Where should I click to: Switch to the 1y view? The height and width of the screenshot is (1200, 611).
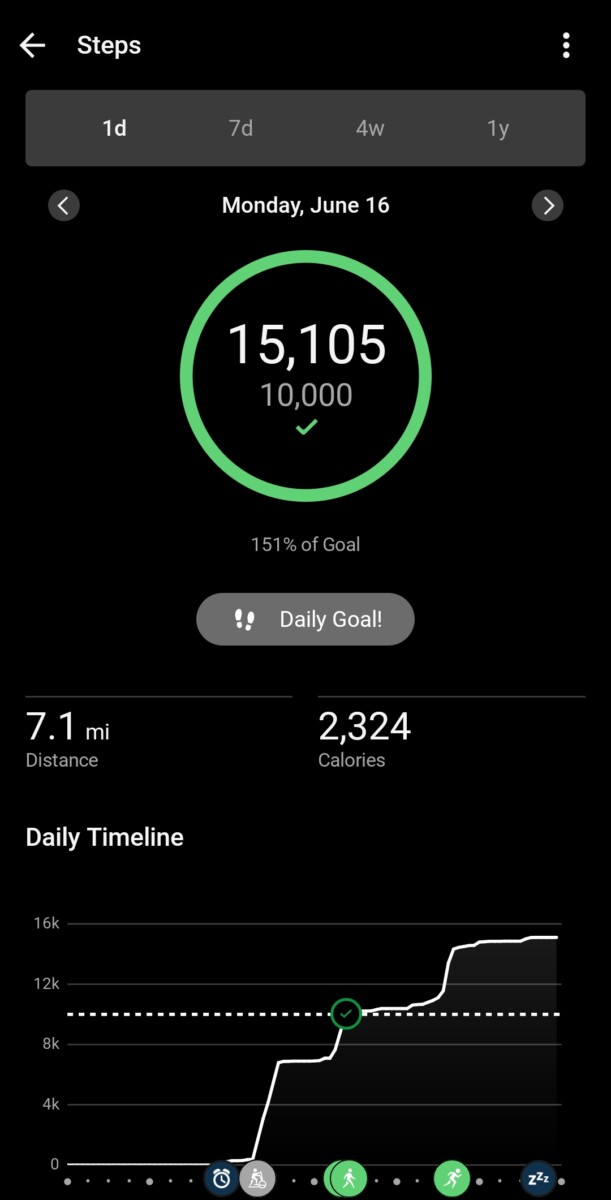[498, 129]
